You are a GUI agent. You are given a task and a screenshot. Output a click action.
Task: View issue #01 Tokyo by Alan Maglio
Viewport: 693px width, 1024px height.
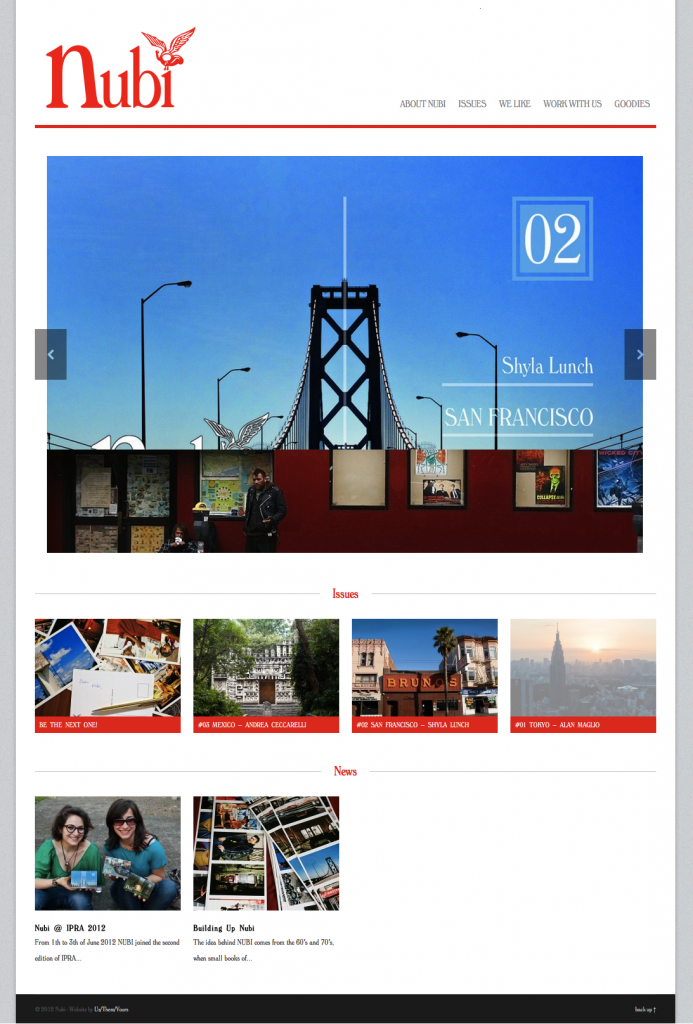[583, 675]
